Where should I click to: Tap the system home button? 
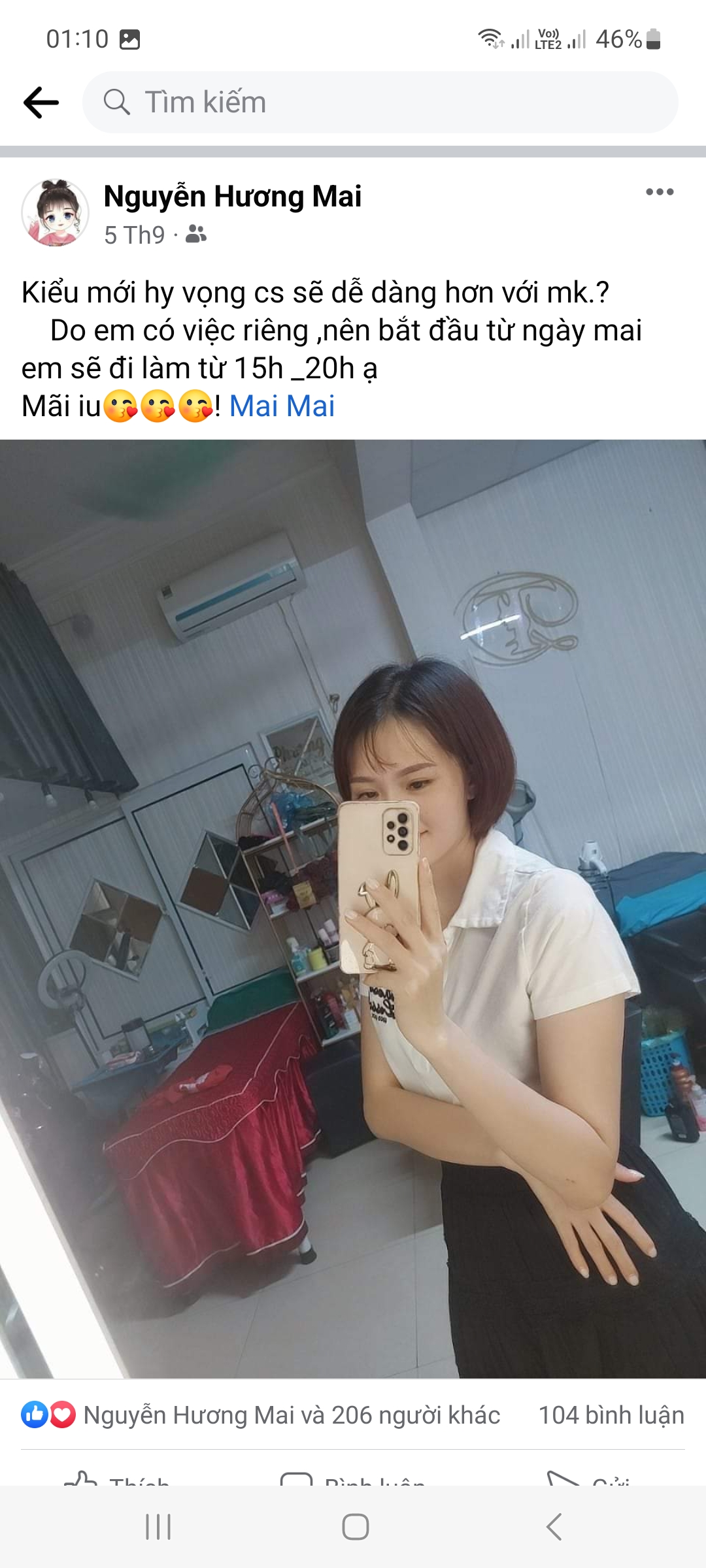(x=355, y=1527)
